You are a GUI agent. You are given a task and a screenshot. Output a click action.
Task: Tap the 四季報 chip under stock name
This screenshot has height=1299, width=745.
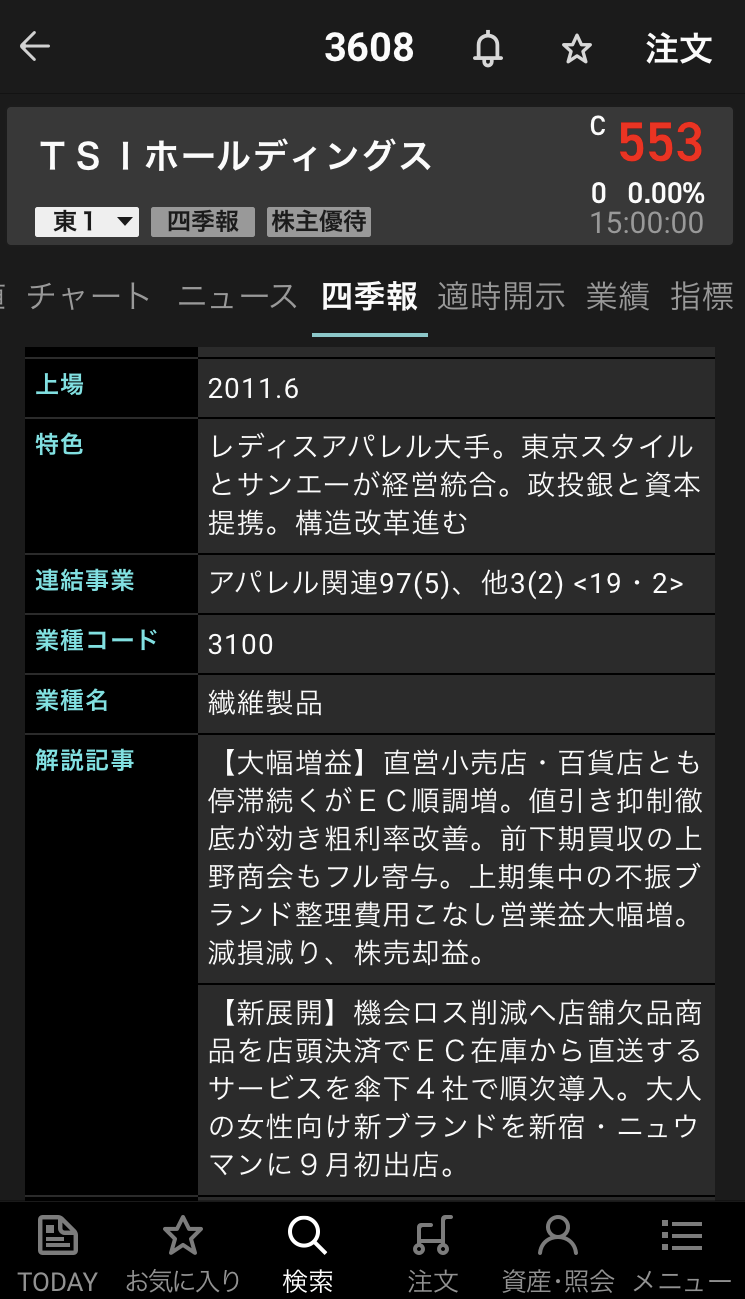(x=203, y=222)
